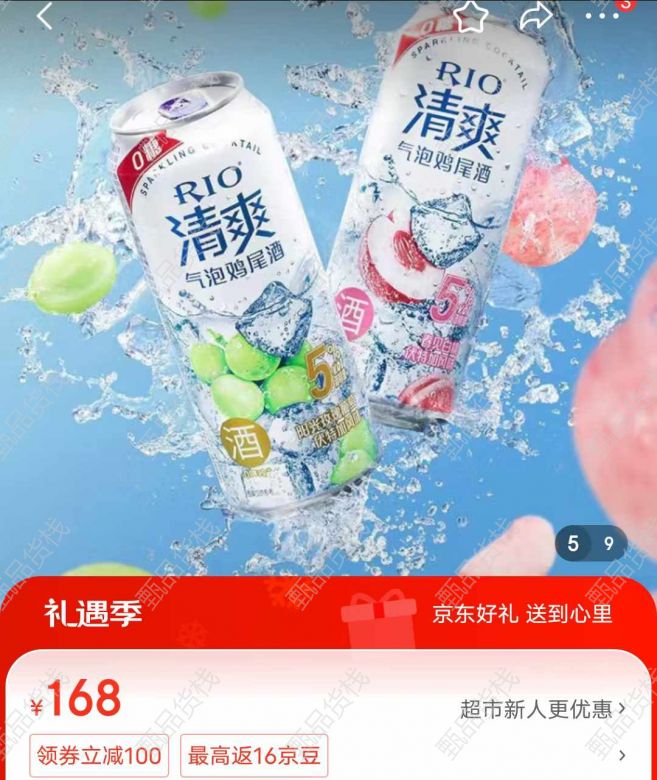Expand the coupon row chevron
The width and height of the screenshot is (657, 780).
coord(622,756)
